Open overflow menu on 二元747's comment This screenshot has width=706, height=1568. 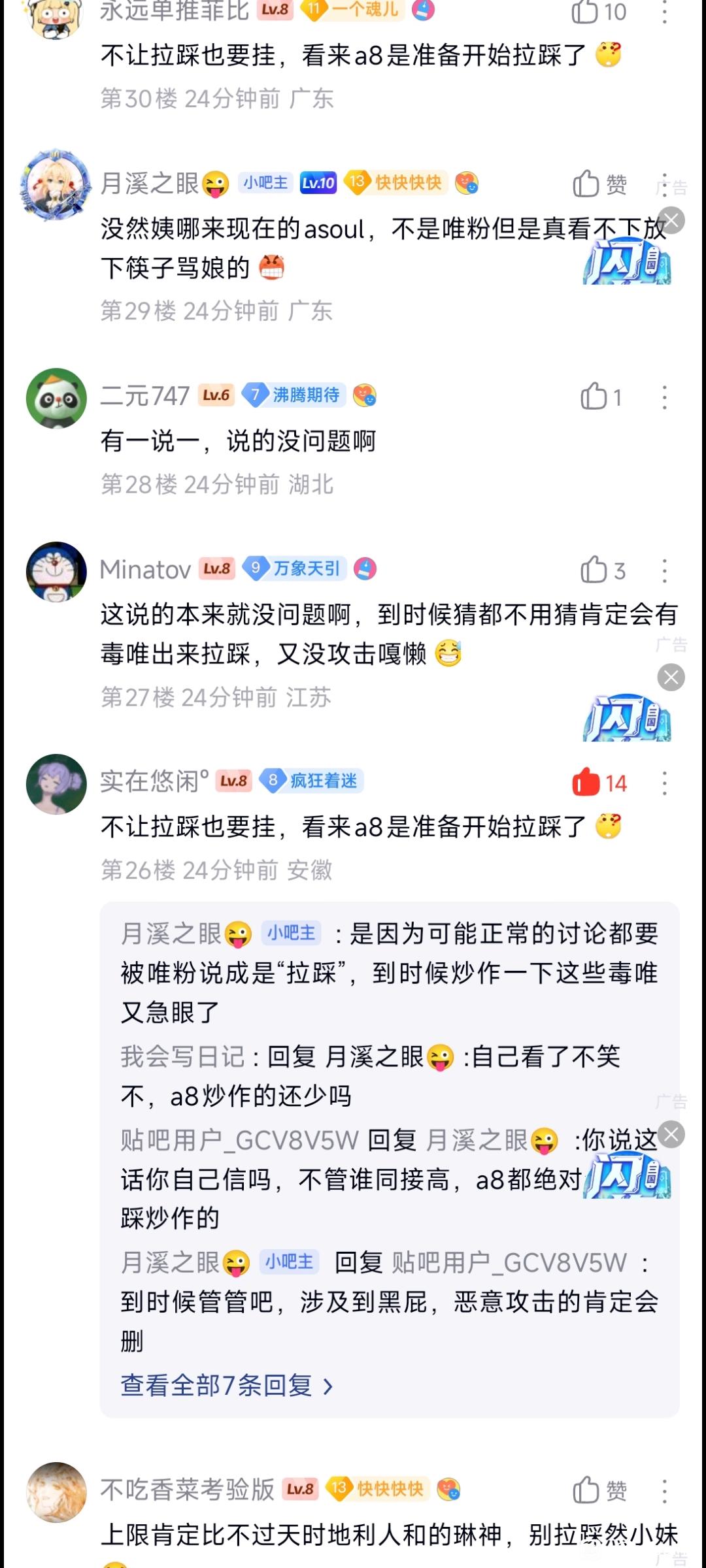664,397
